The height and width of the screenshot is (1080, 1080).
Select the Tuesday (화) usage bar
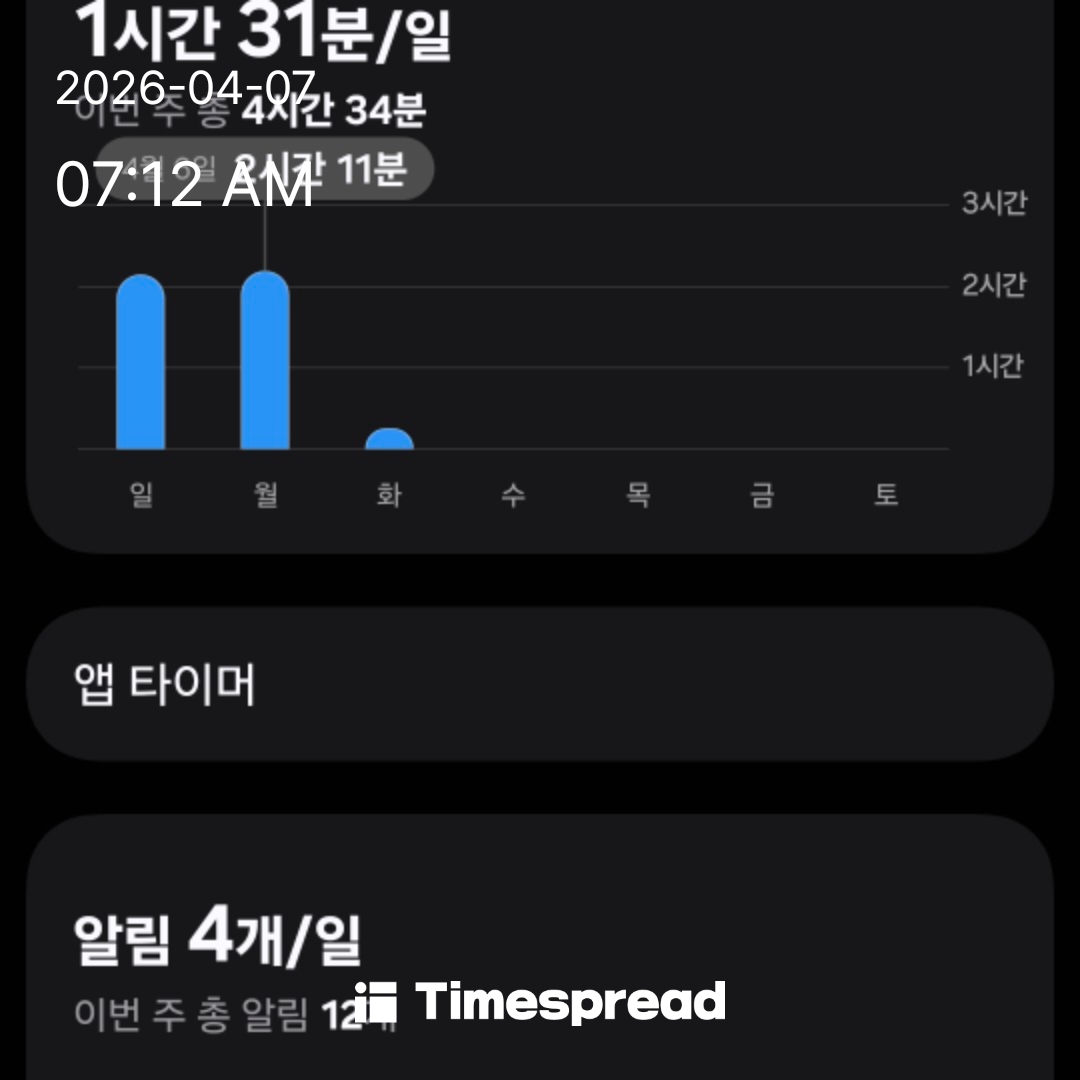[x=389, y=440]
